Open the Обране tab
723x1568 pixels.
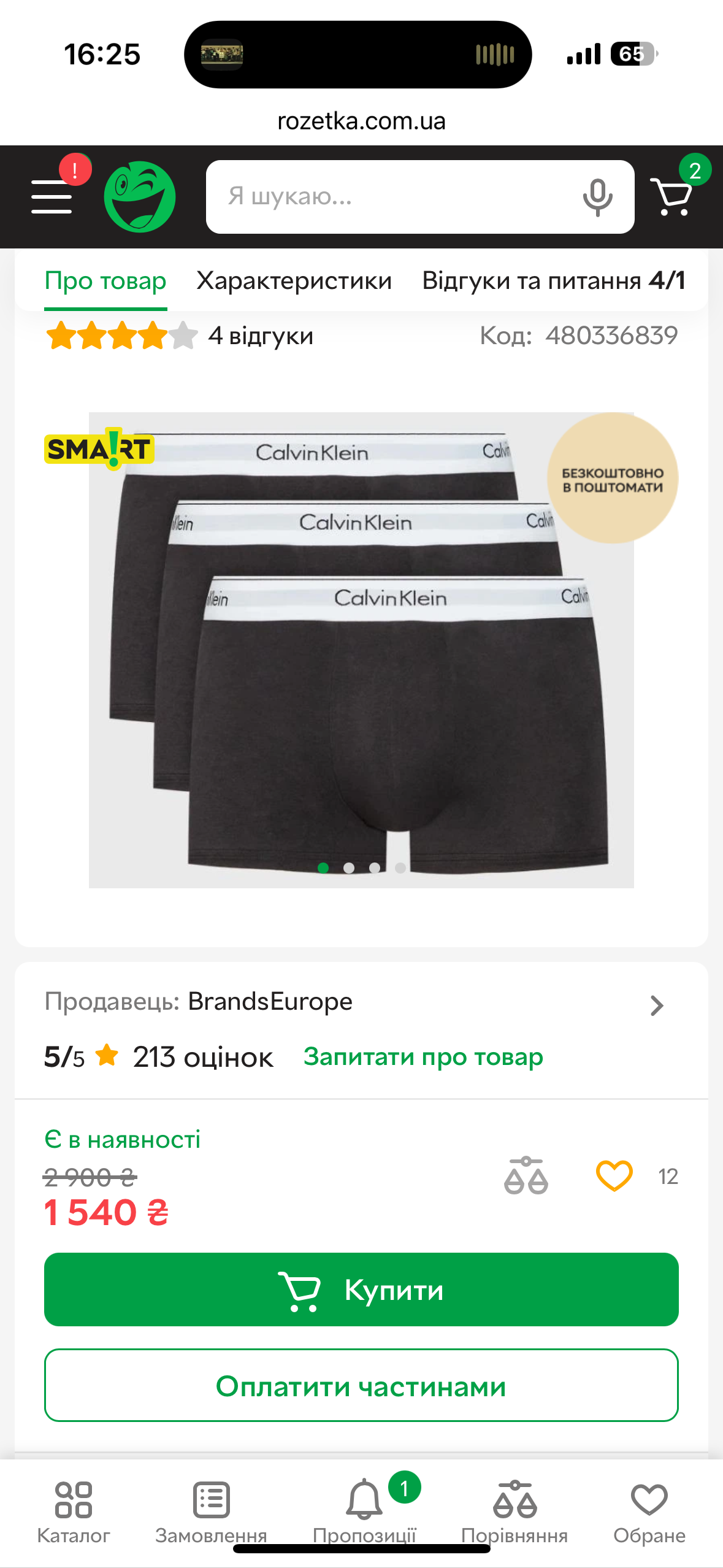649,1512
